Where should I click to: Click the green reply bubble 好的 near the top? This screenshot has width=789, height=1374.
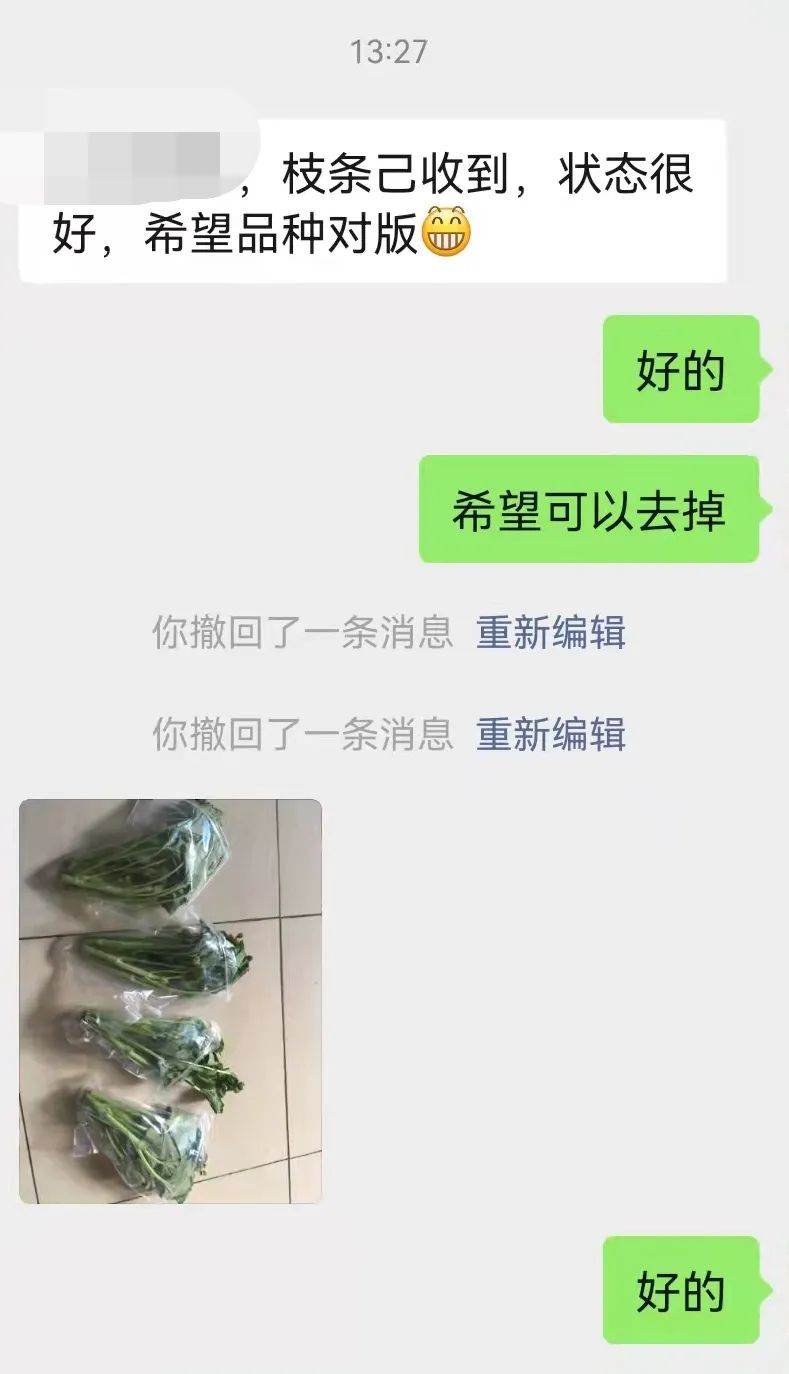coord(679,371)
